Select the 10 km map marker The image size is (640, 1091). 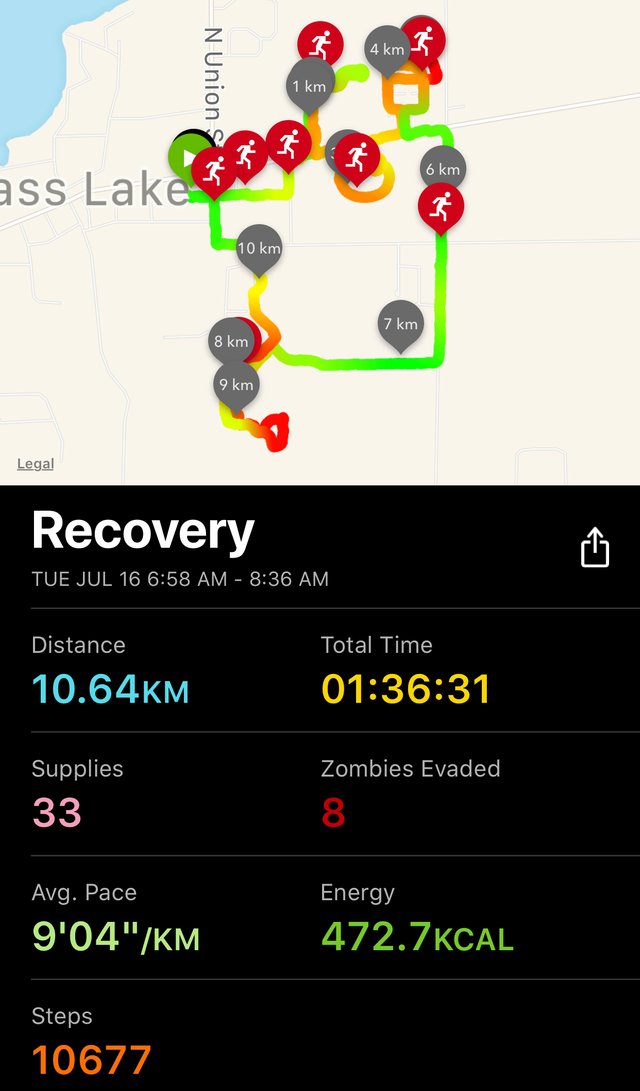(259, 248)
